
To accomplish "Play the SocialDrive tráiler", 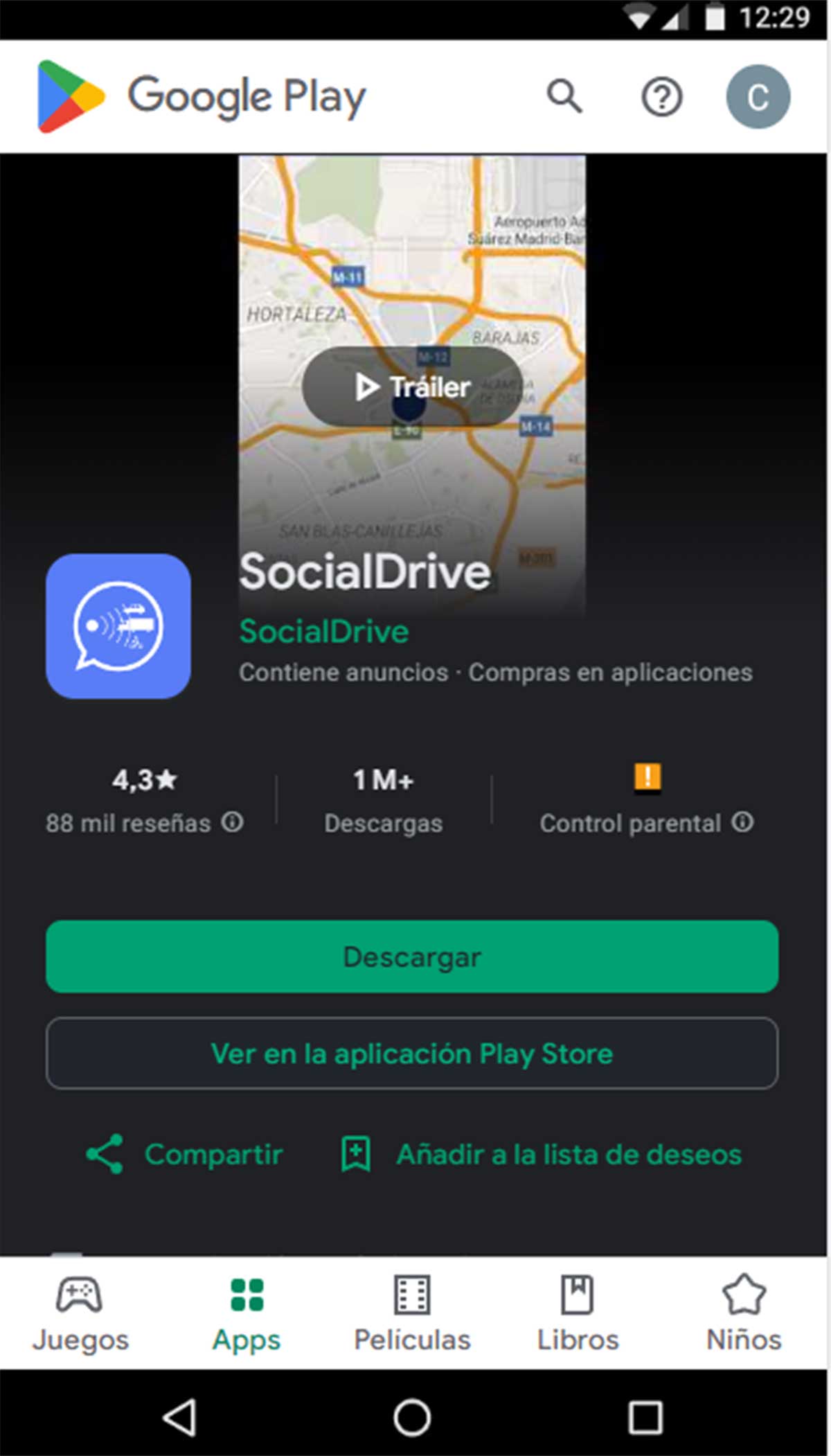I will [413, 387].
